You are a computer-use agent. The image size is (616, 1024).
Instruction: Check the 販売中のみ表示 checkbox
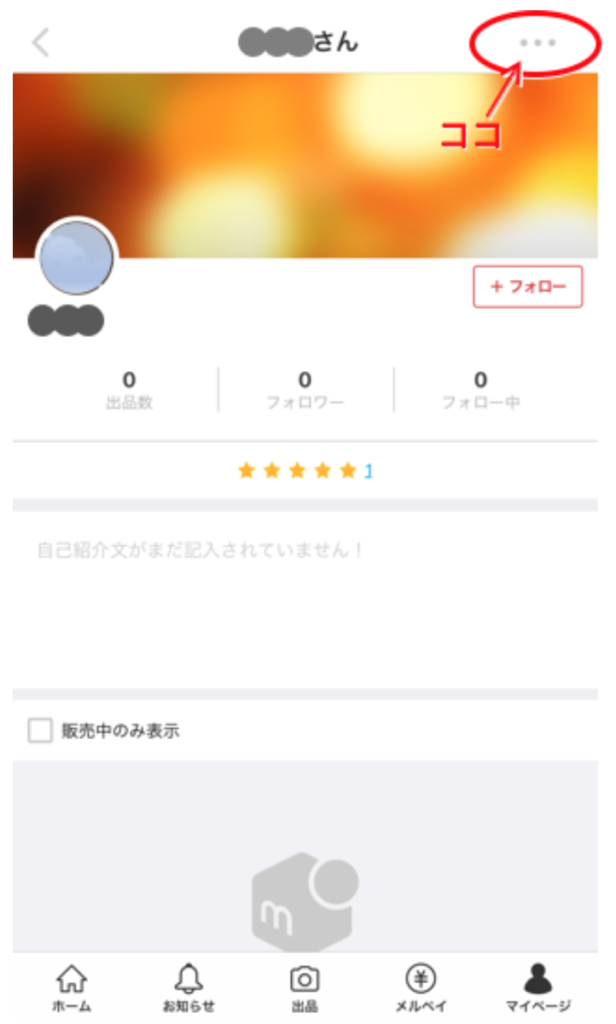tap(40, 731)
